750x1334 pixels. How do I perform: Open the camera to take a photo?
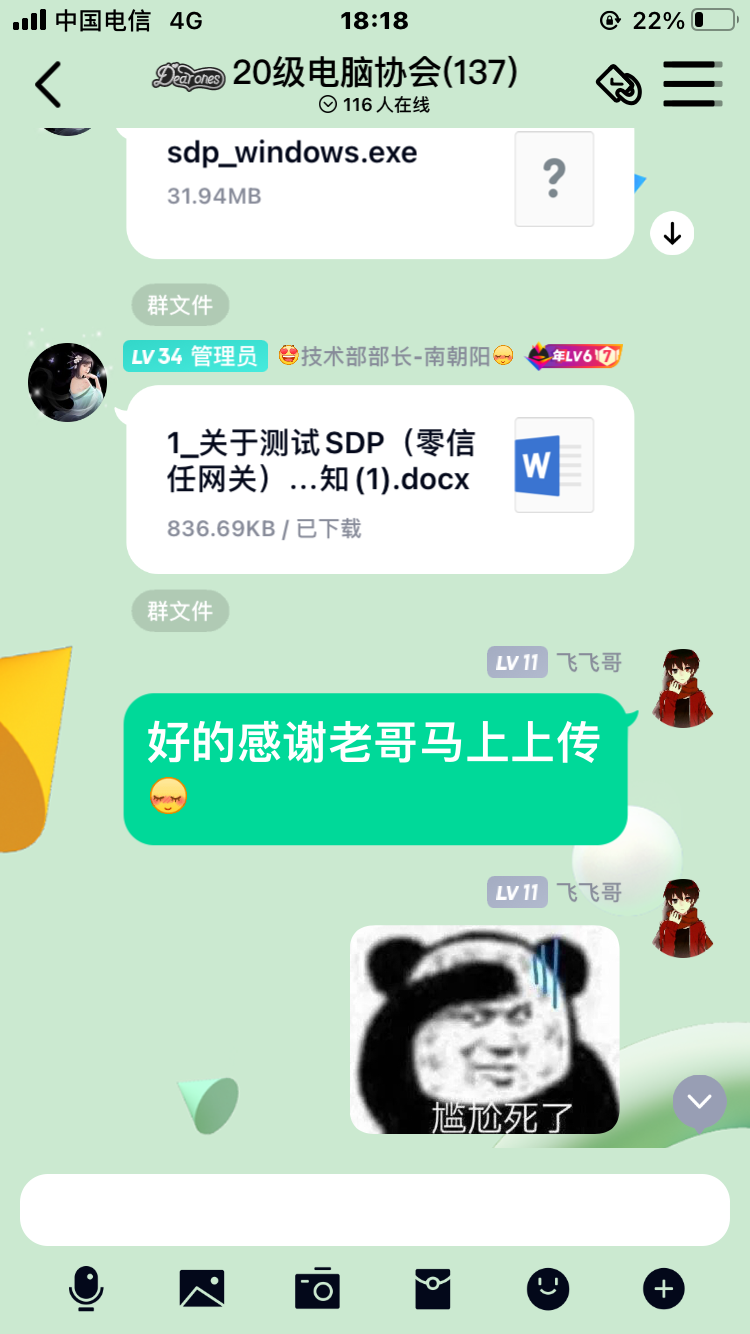click(318, 1288)
